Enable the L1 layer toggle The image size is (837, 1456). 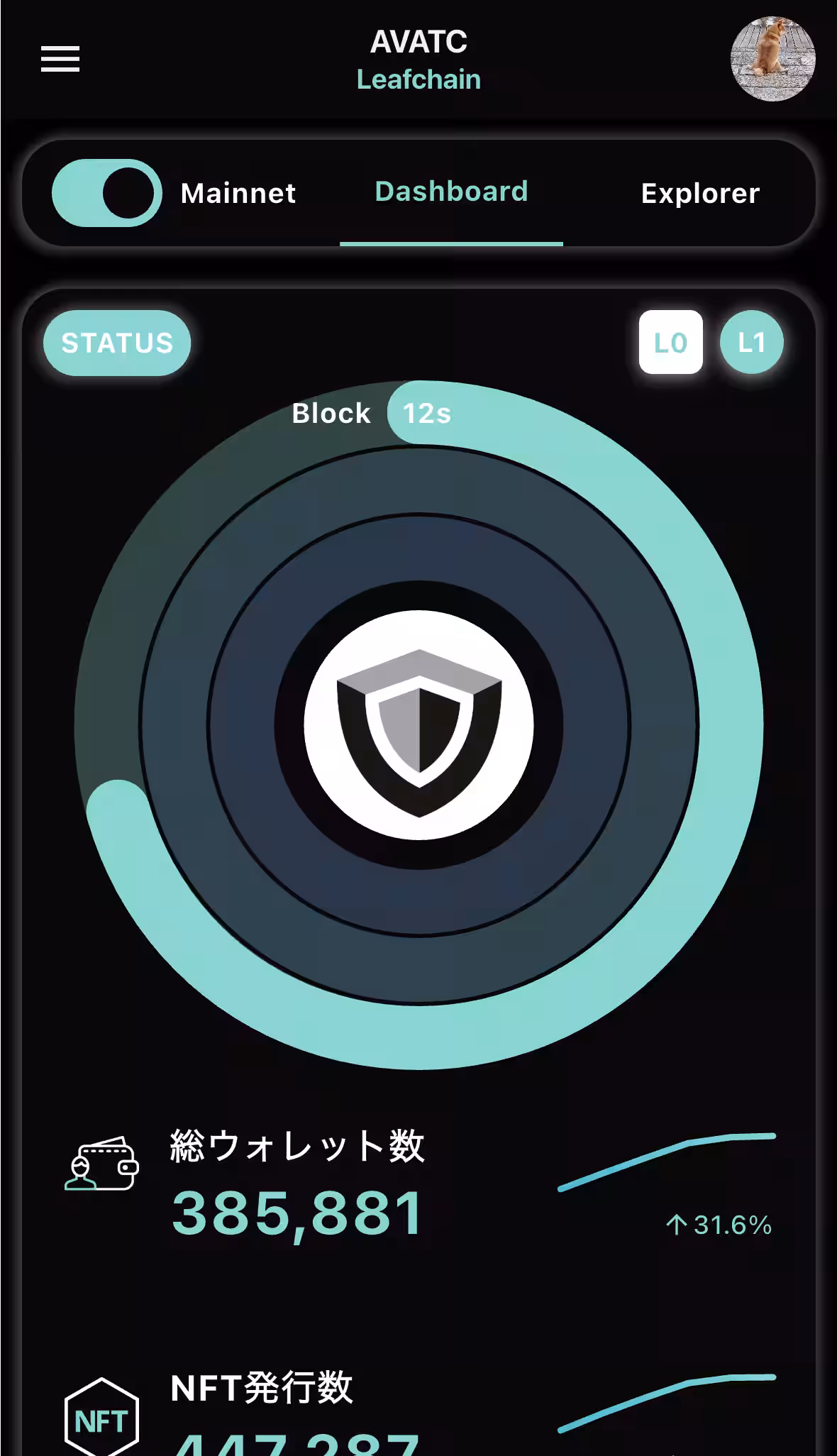pyautogui.click(x=753, y=342)
